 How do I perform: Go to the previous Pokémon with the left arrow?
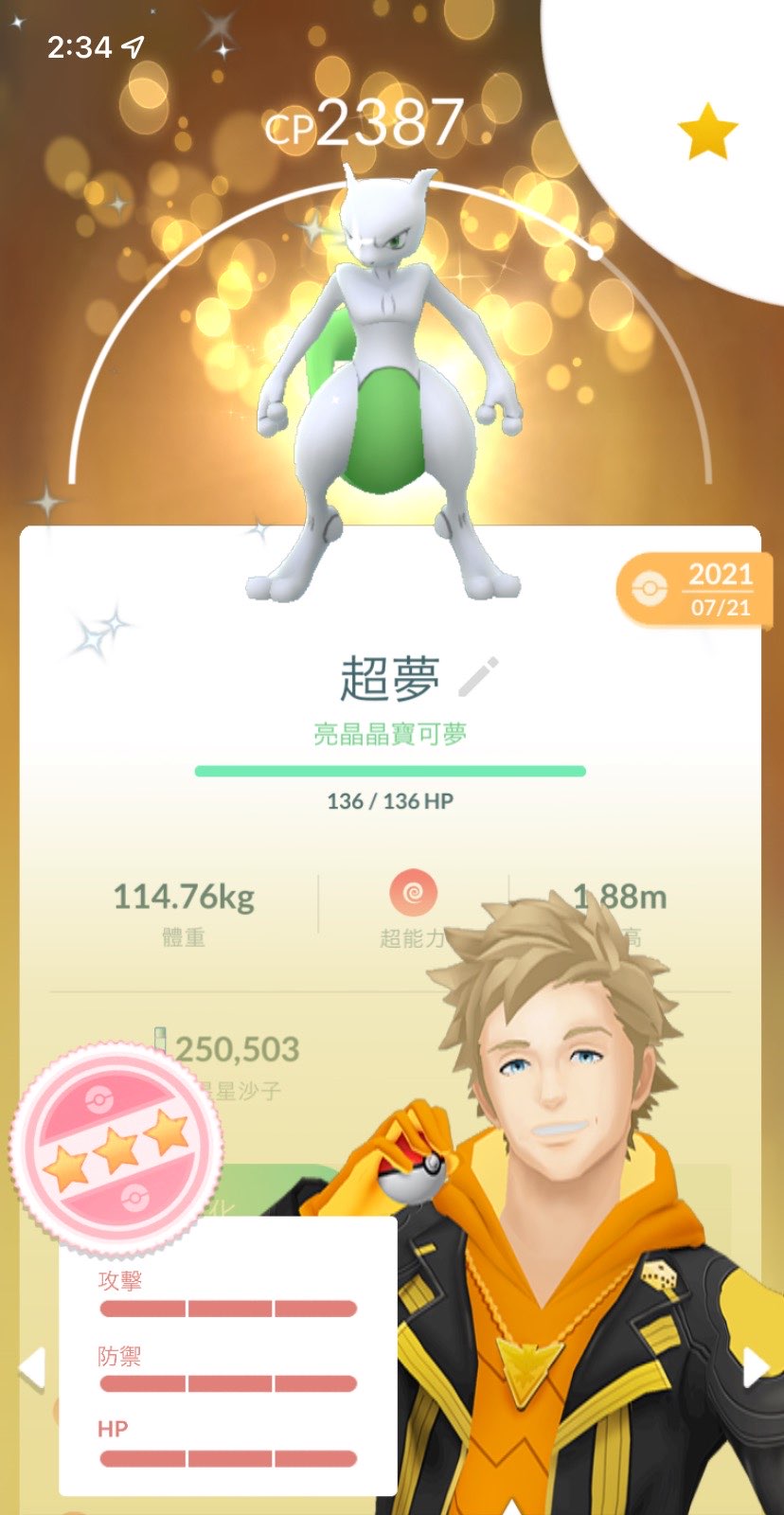coord(31,1368)
